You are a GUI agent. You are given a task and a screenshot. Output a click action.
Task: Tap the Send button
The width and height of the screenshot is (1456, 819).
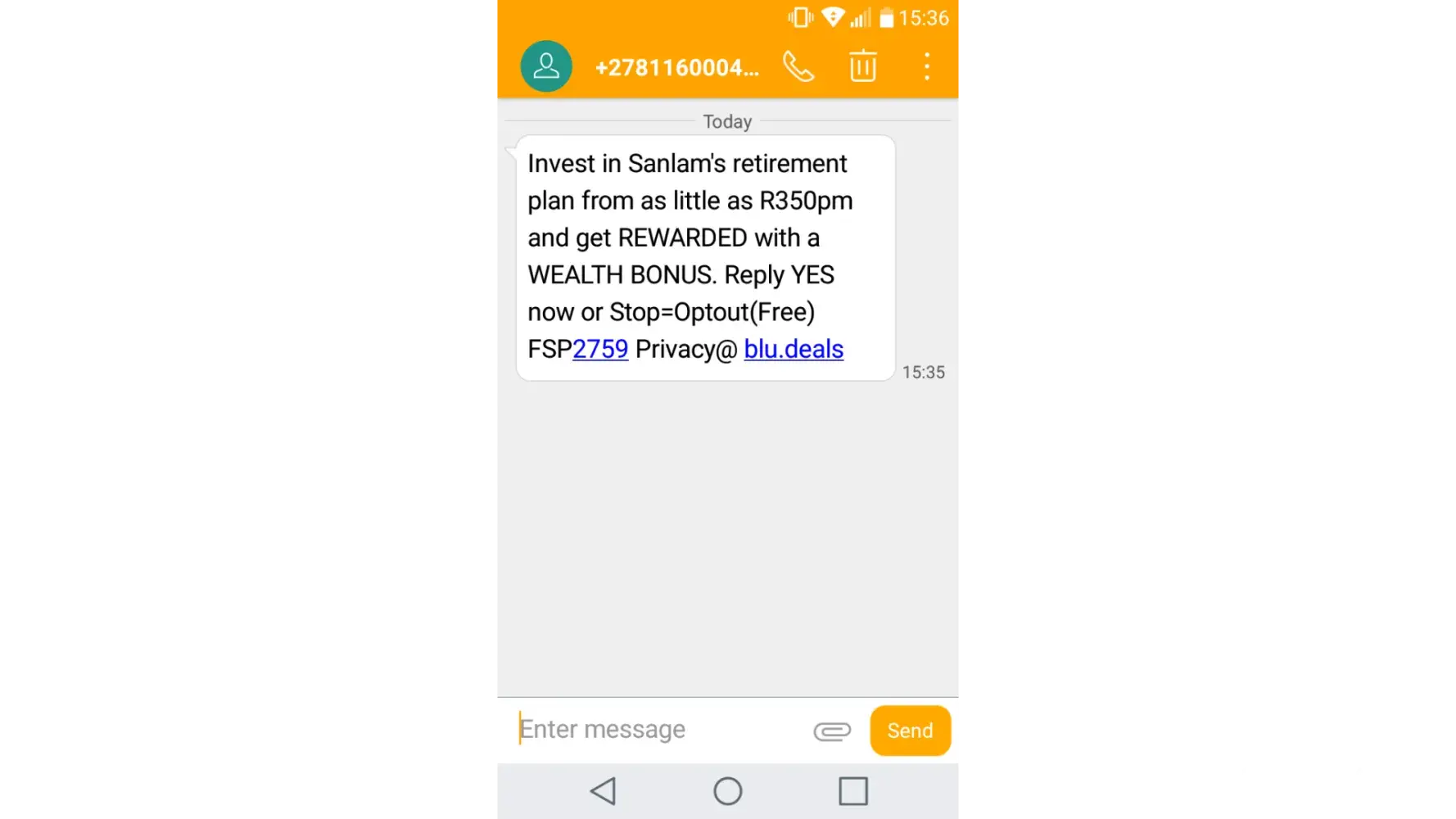point(910,731)
